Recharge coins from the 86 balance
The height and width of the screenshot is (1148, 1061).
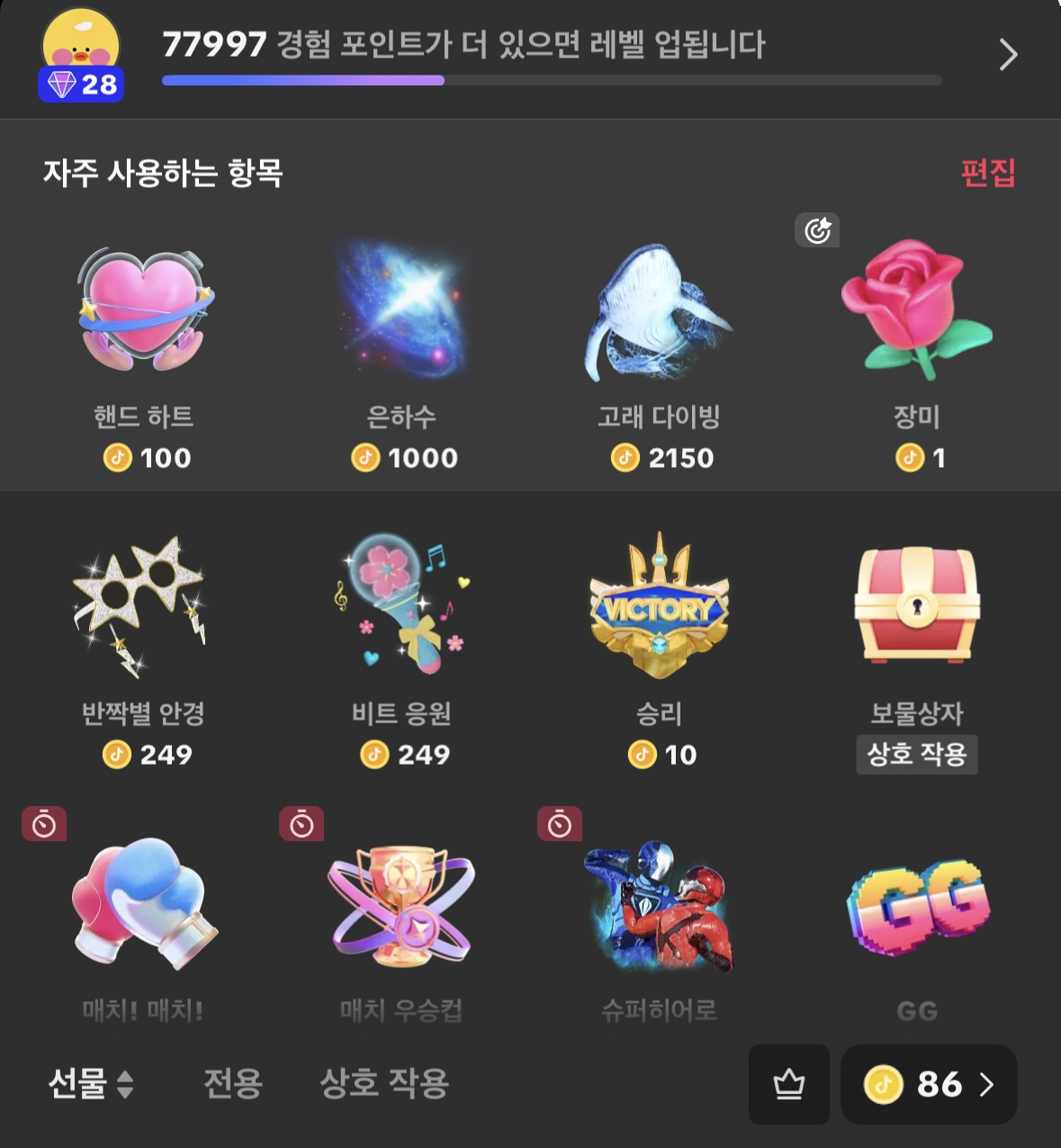tap(929, 1084)
